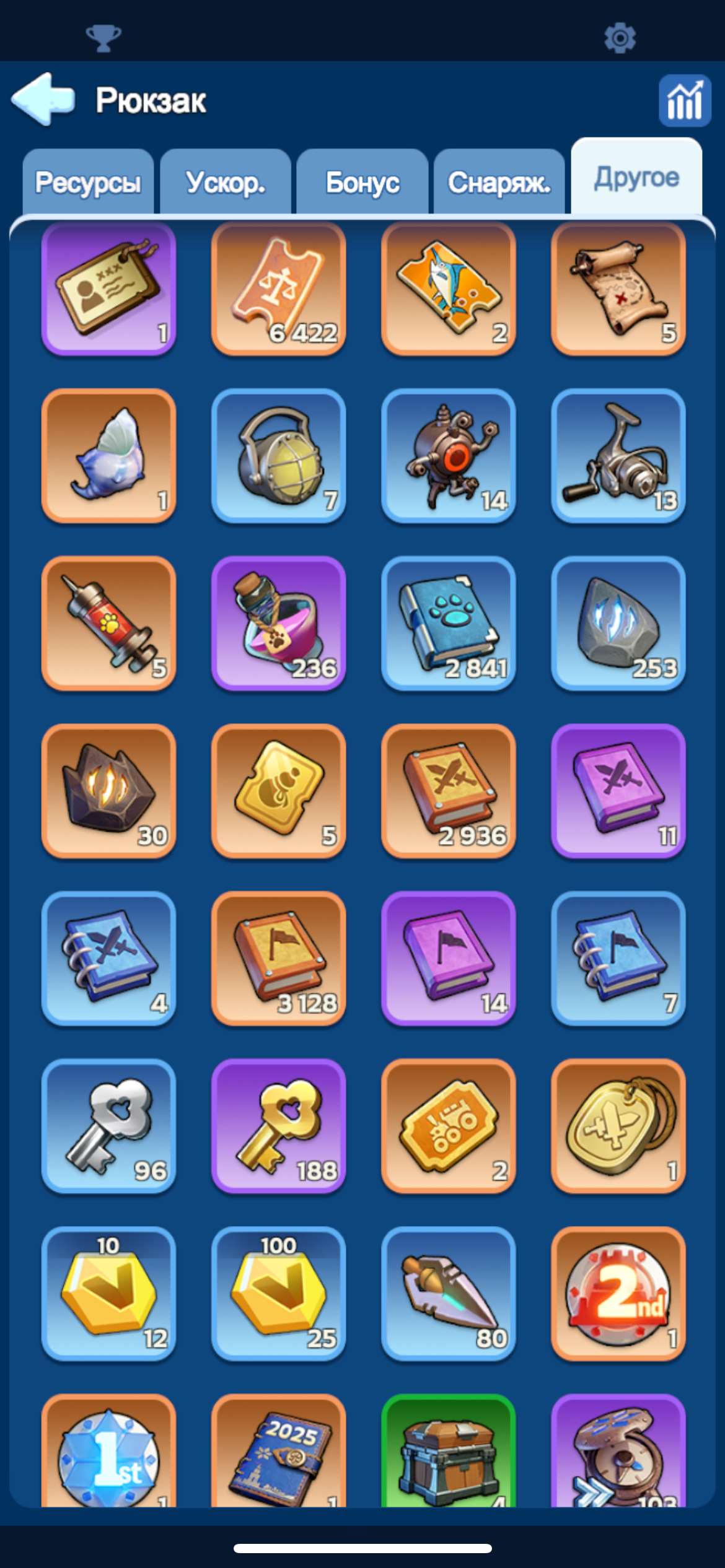
Task: Open the statistics chart icon
Action: pyautogui.click(x=684, y=100)
